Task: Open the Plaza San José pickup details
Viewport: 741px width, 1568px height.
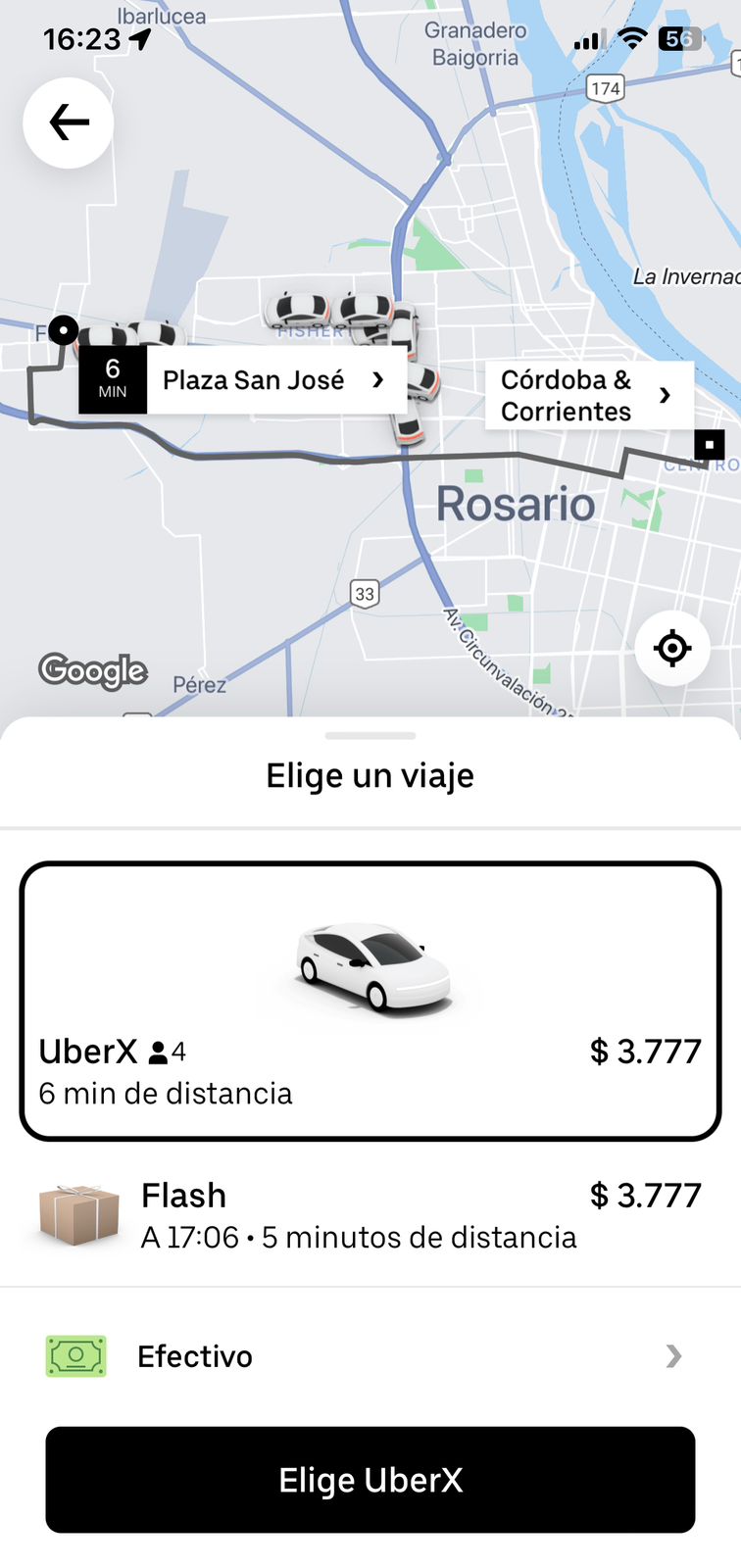Action: 272,380
